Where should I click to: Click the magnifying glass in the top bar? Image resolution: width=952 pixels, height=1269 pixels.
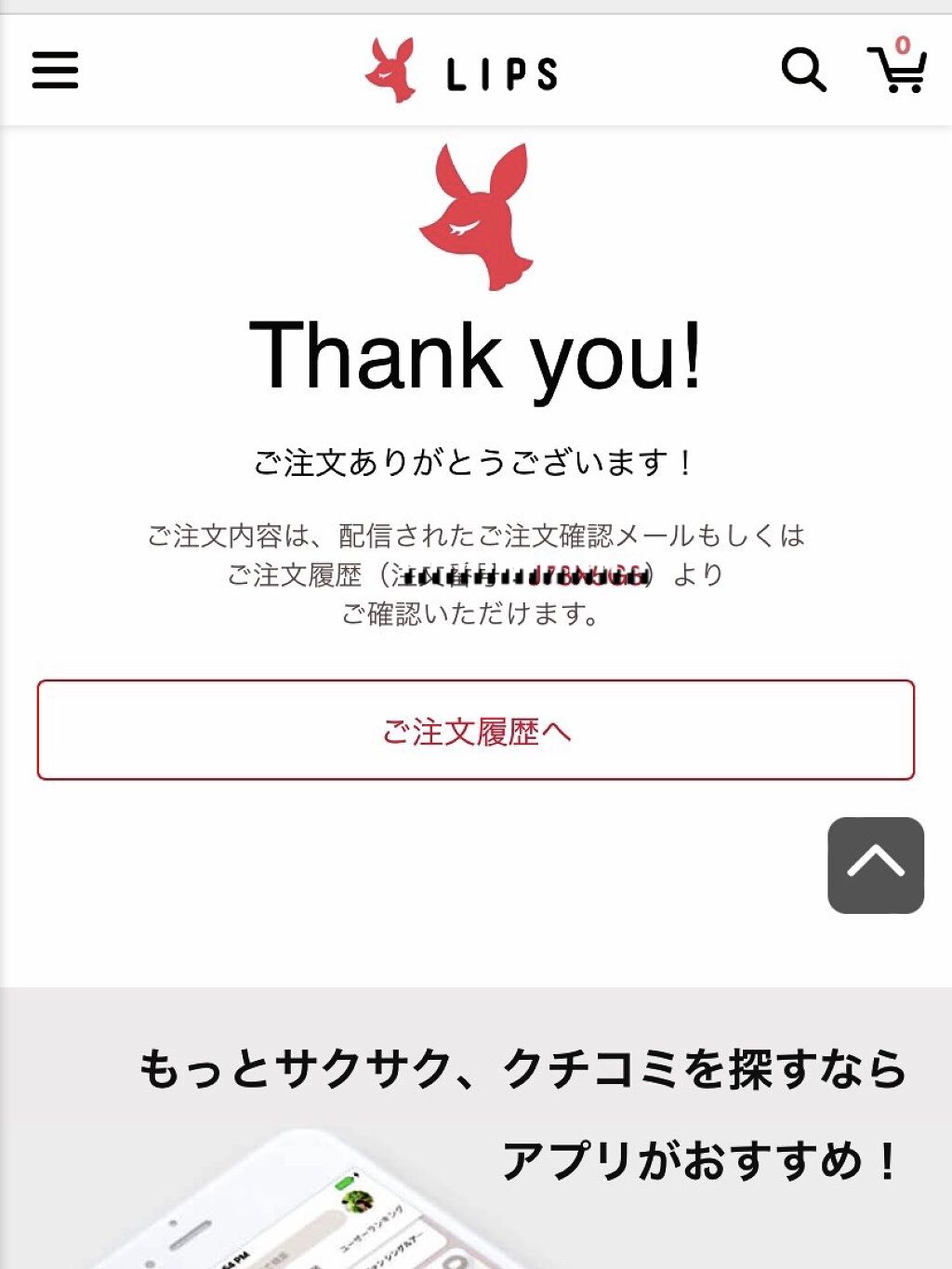(x=805, y=68)
